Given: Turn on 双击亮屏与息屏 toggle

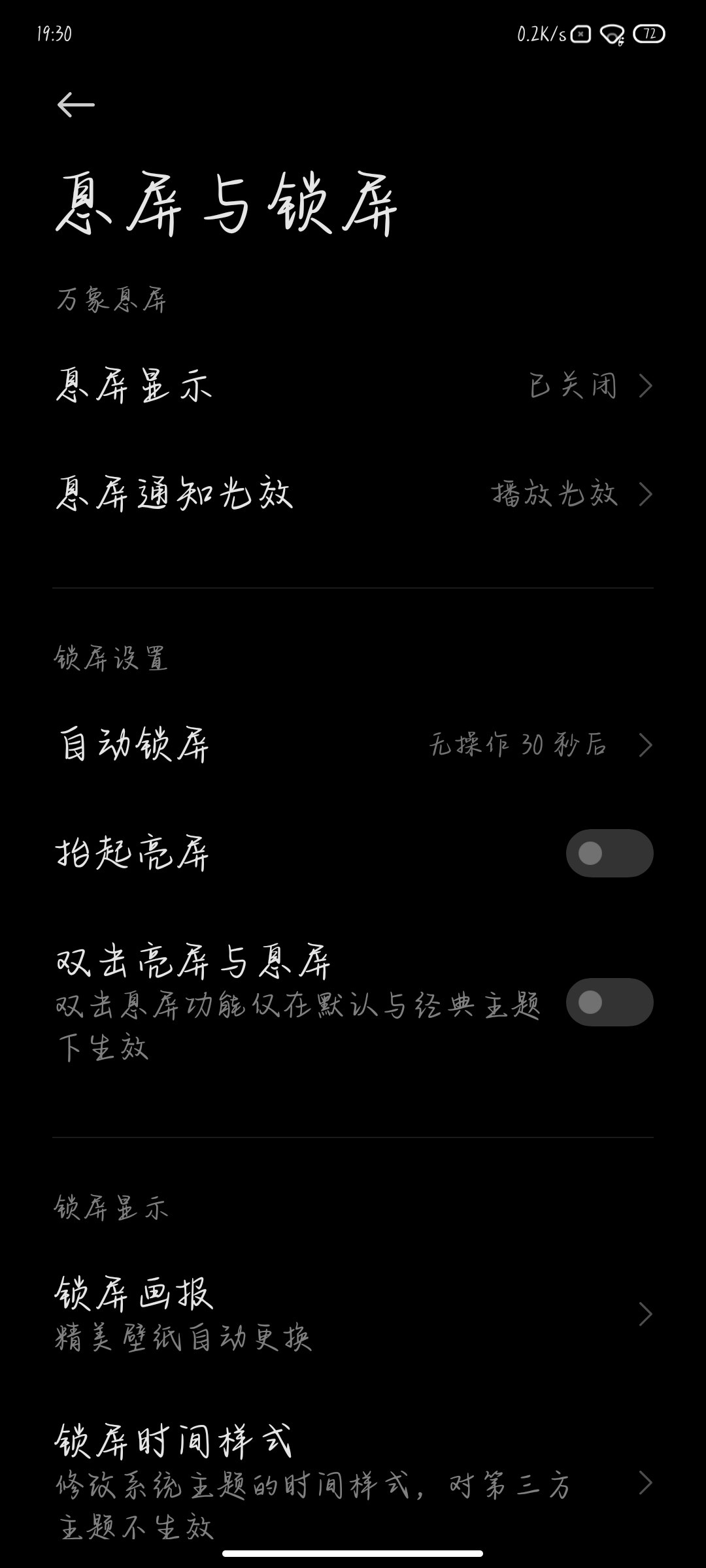Looking at the screenshot, I should (x=609, y=1002).
